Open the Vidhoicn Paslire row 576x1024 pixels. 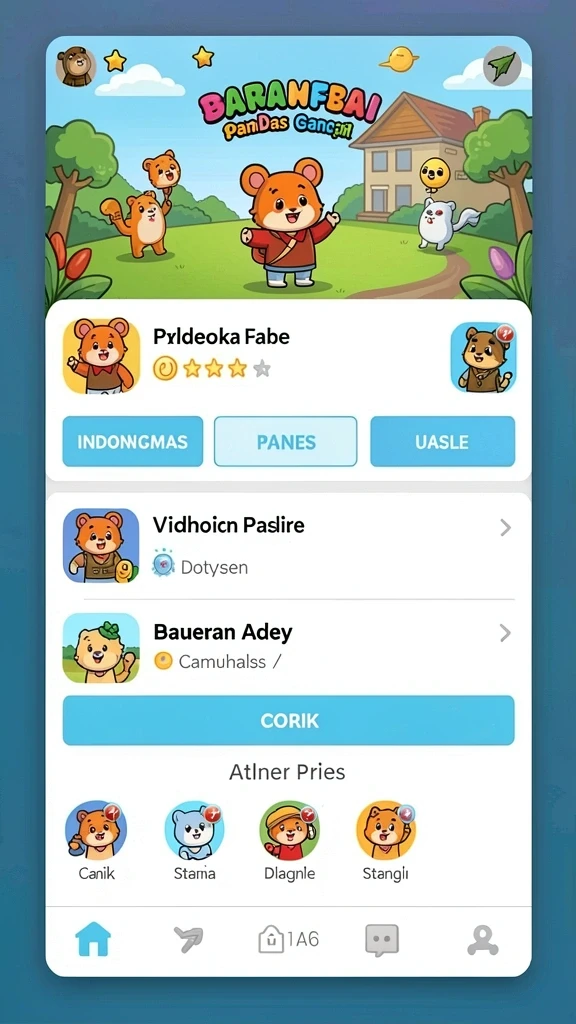pyautogui.click(x=288, y=545)
